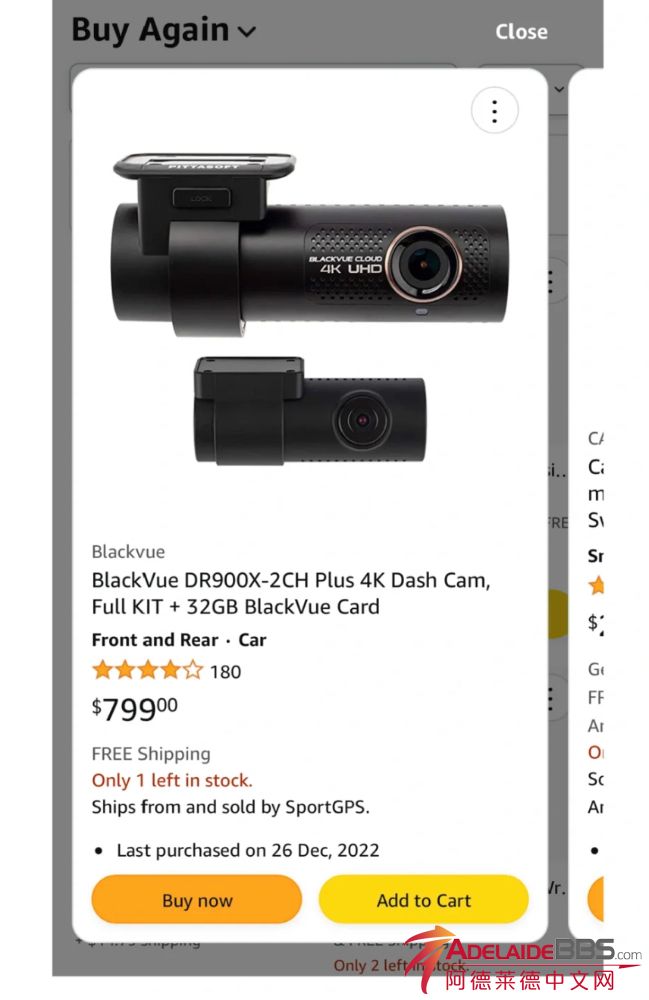Screen dimensions: 649x1000
Task: Tap Buy now for the BlackVue dash cam
Action: tap(197, 900)
